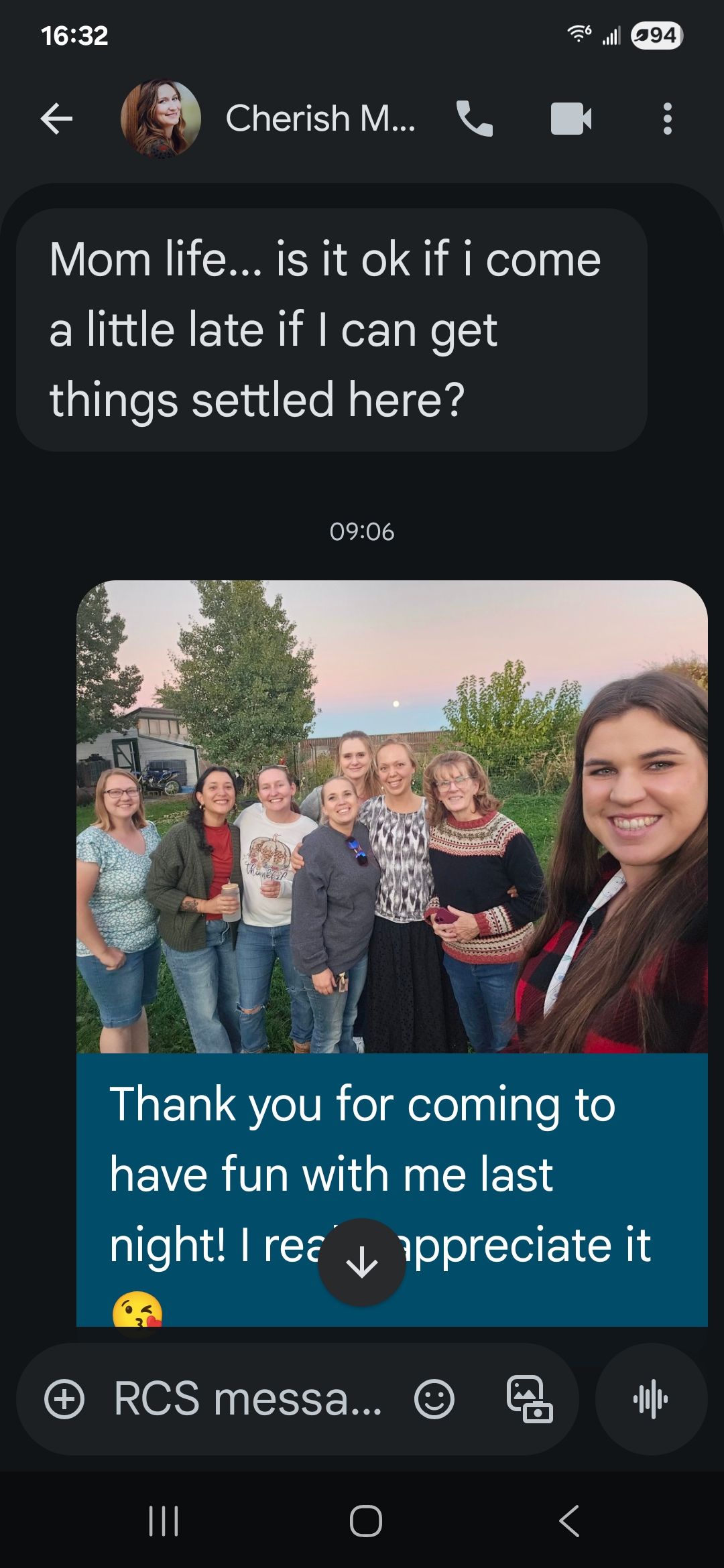Go back to the conversations list
Screen dimensions: 724x1568
click(56, 119)
